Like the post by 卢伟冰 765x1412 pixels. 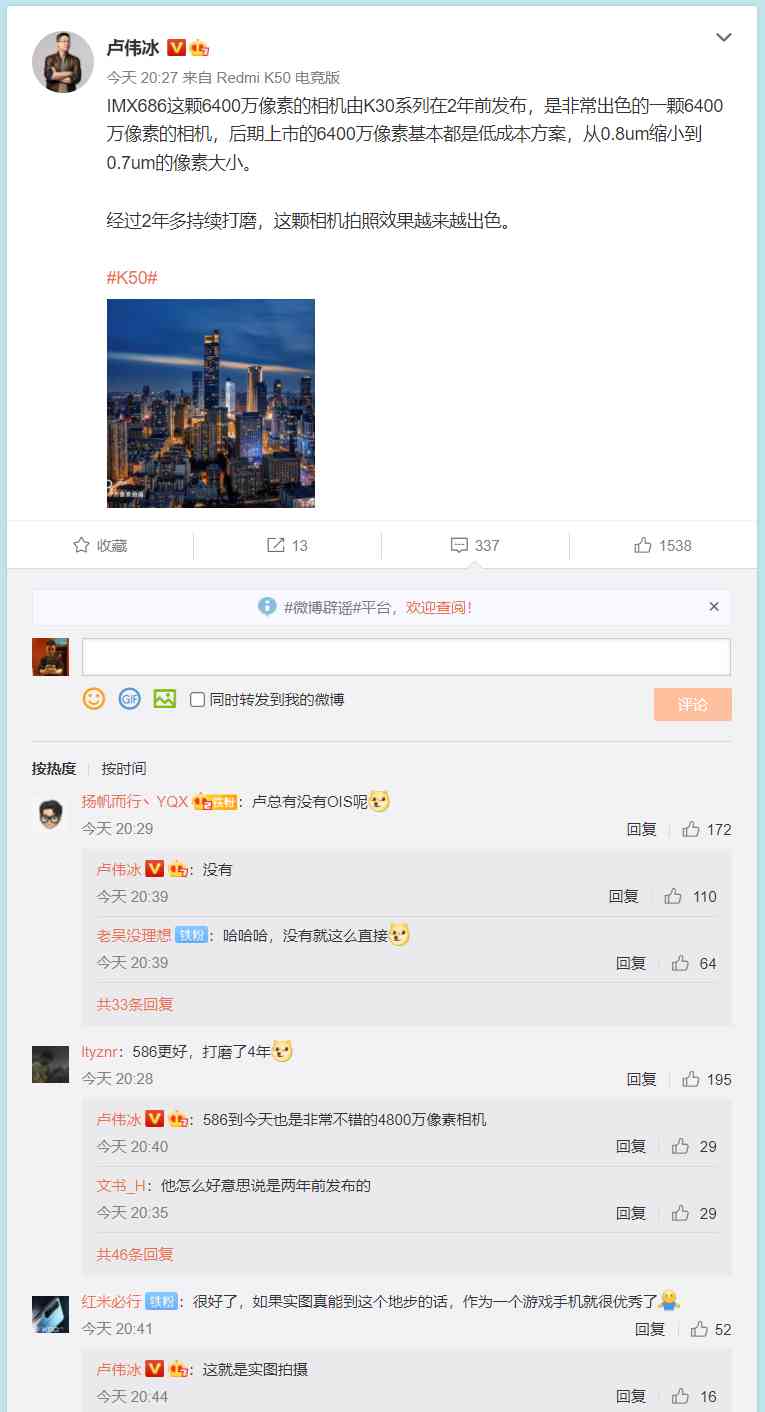click(x=663, y=545)
